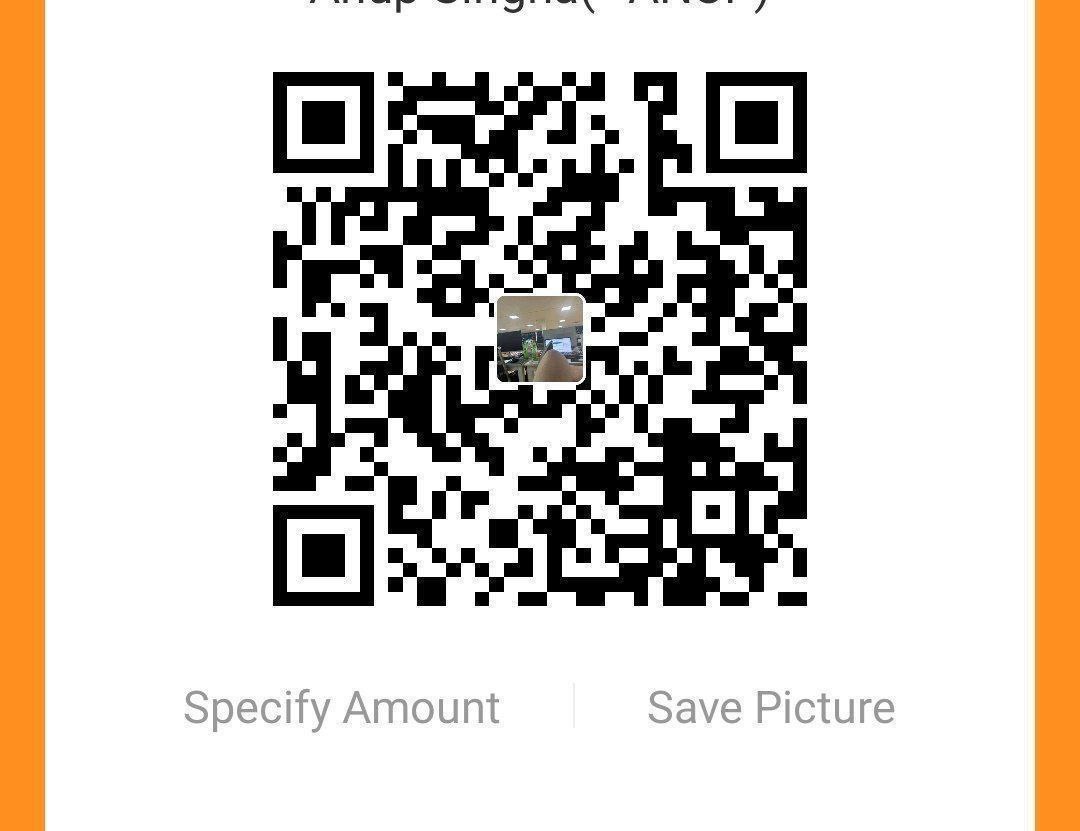Save the QR code picture
The image size is (1080, 831).
pyautogui.click(x=770, y=708)
